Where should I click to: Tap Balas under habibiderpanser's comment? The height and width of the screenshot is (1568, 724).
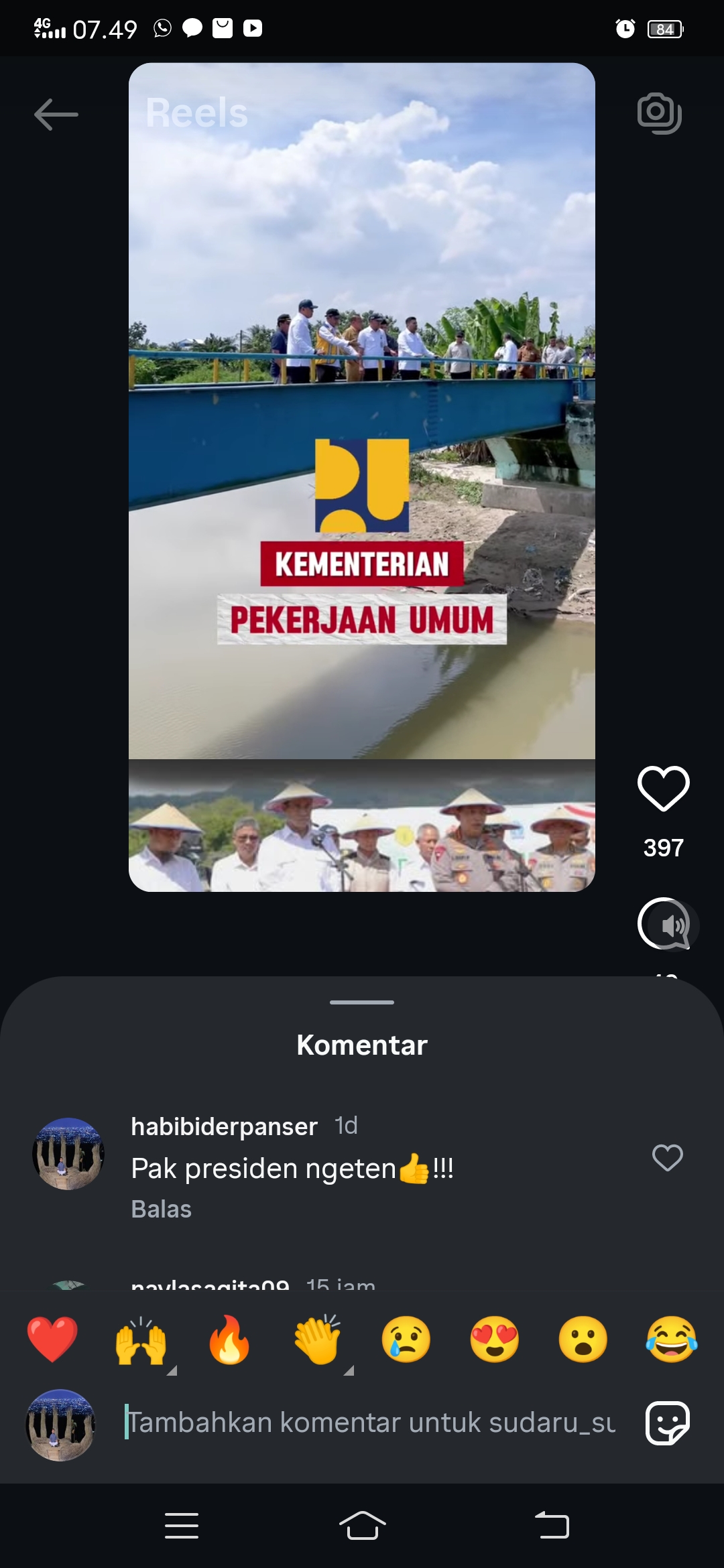tap(162, 1210)
